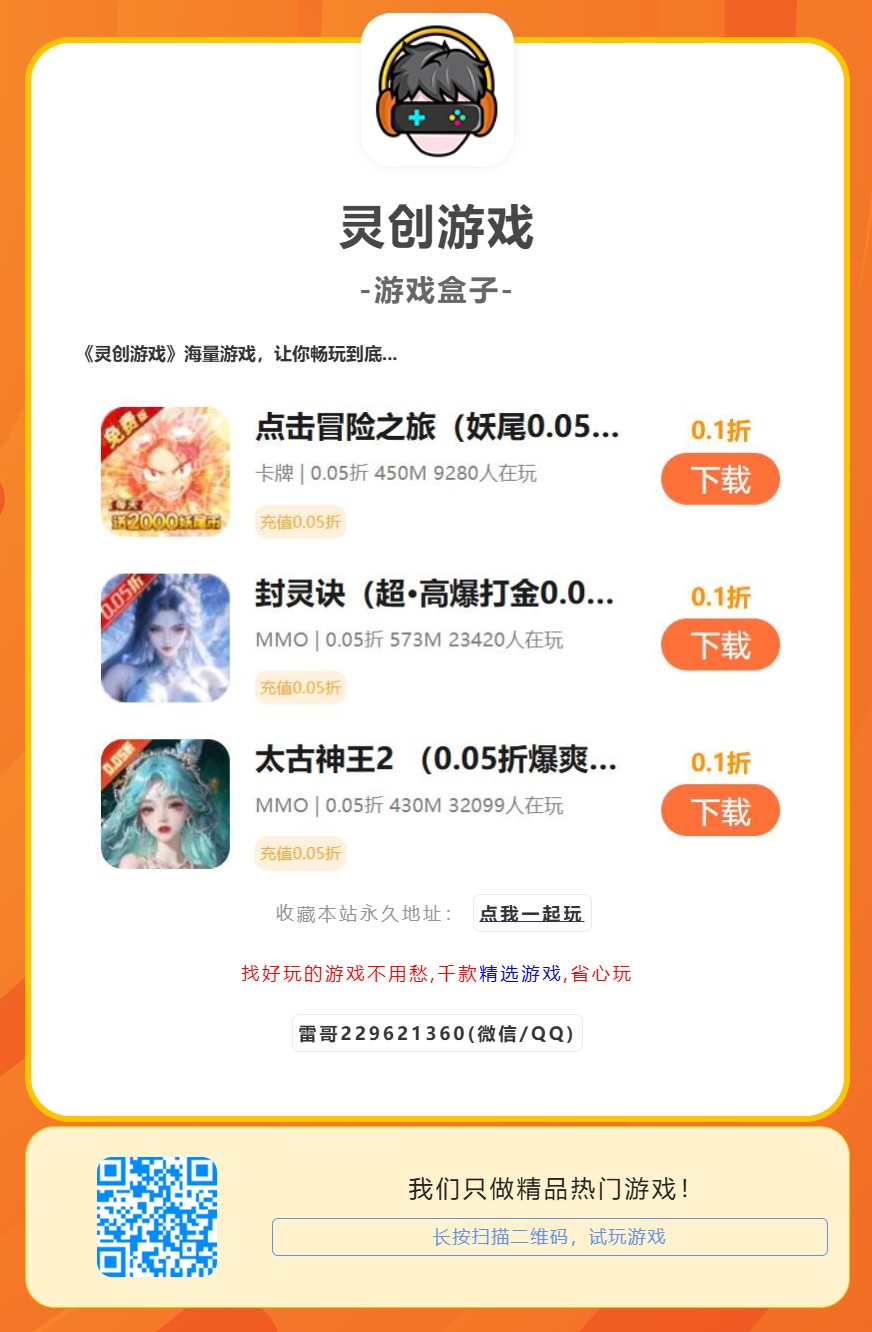872x1332 pixels.
Task: Download 太古神王2 game
Action: (x=720, y=811)
